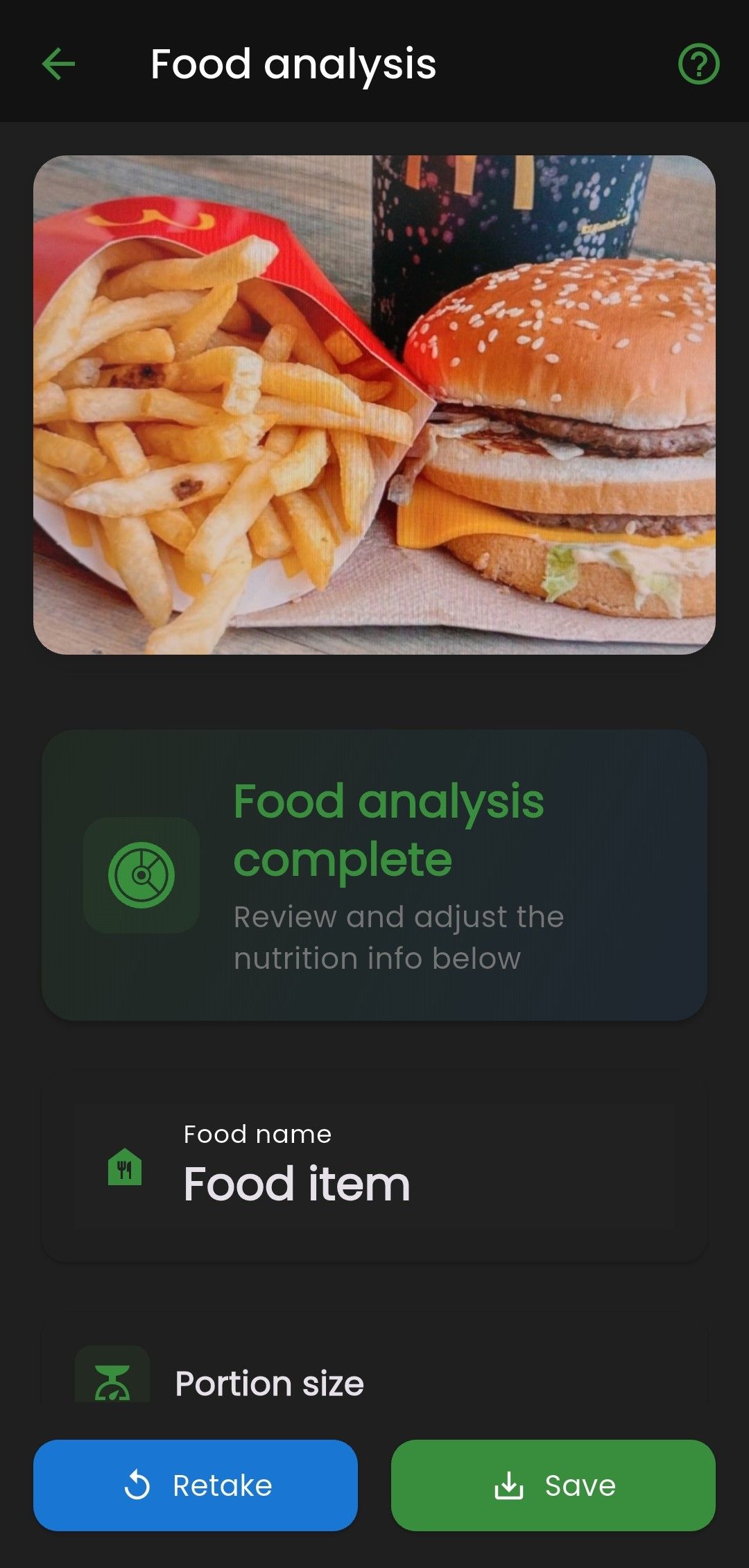Go back from Food analysis
The image size is (749, 1568).
click(x=59, y=64)
